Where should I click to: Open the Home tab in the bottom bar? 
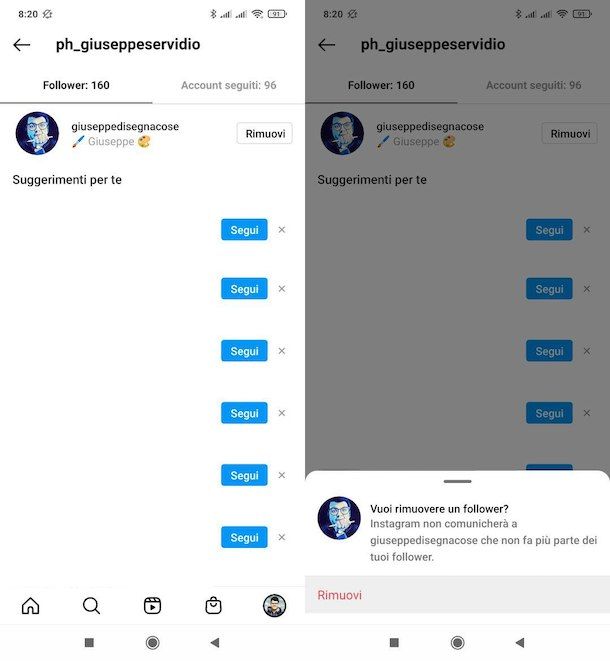(x=31, y=605)
